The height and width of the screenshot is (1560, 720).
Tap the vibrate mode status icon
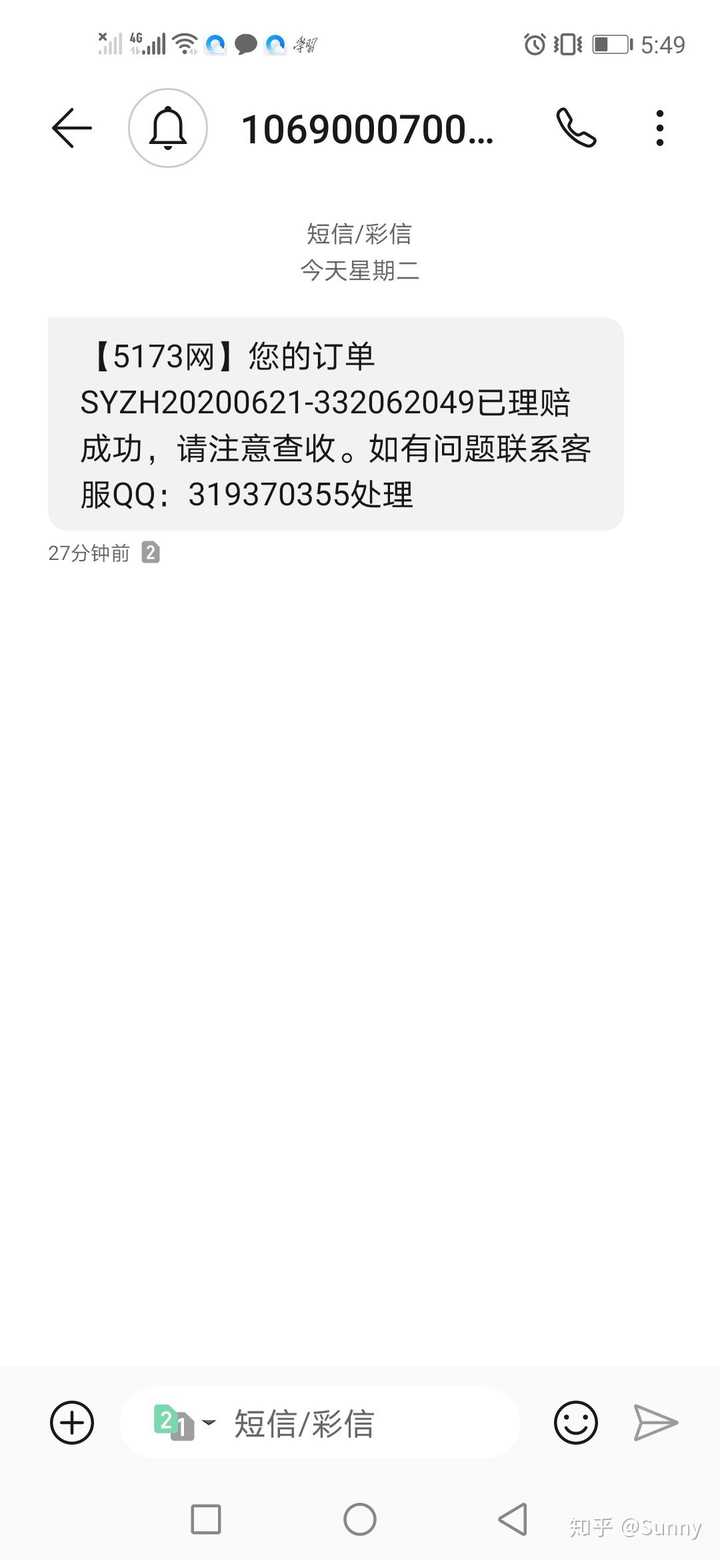pos(566,44)
